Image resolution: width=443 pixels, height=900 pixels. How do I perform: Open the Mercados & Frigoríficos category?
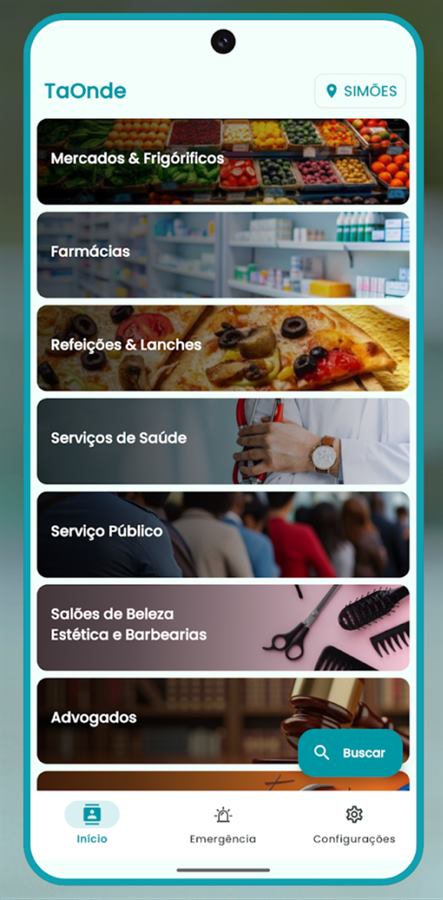point(223,161)
